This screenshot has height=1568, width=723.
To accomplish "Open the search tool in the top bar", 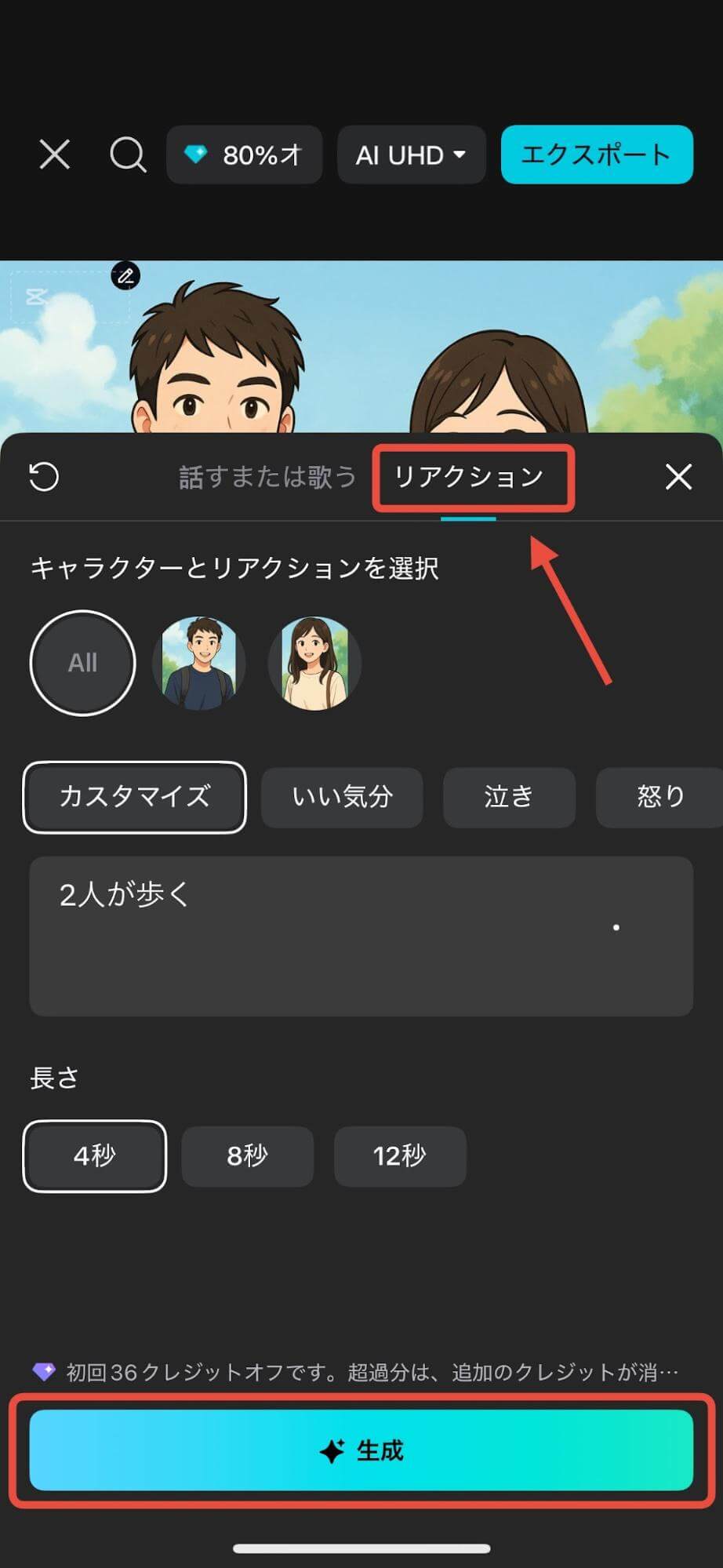I will click(x=128, y=155).
